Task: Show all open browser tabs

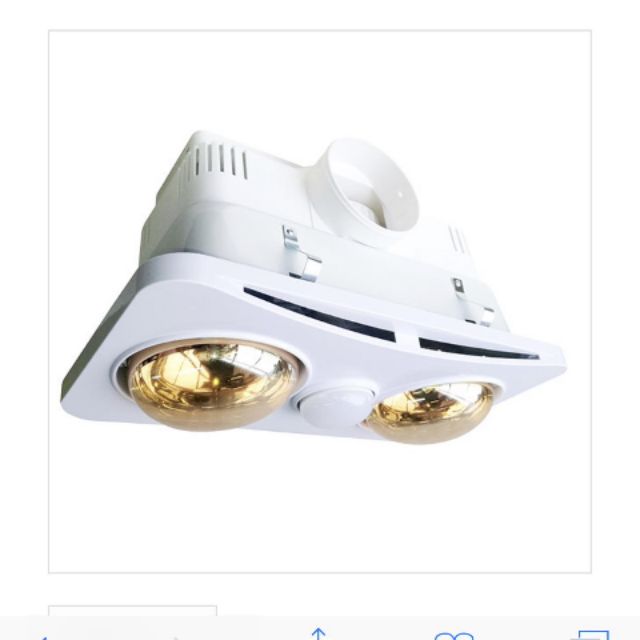Action: coord(594,635)
